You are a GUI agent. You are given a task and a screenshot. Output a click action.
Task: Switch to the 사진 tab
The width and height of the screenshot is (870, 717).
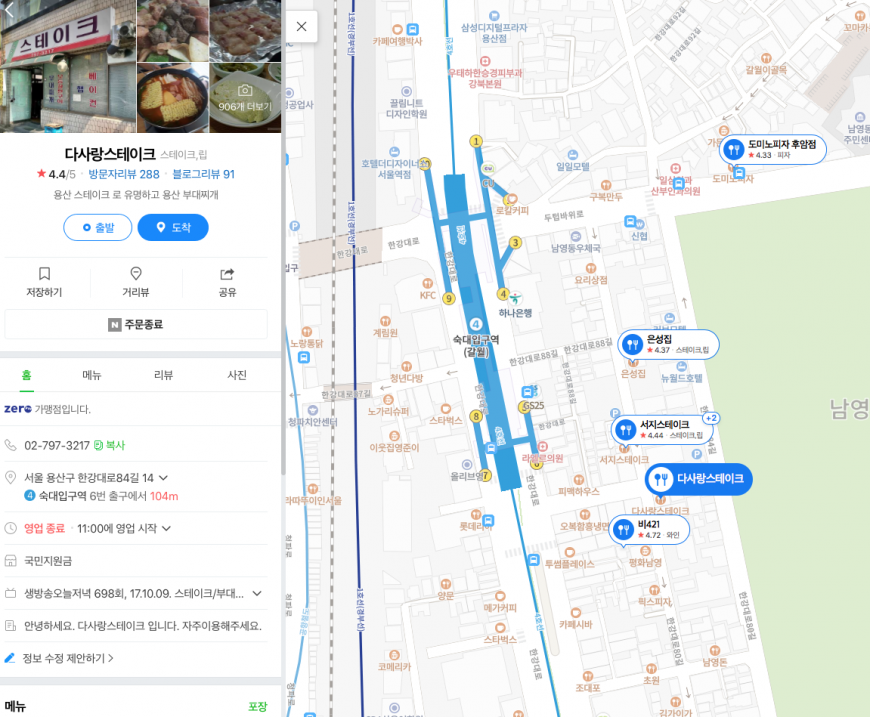(237, 375)
